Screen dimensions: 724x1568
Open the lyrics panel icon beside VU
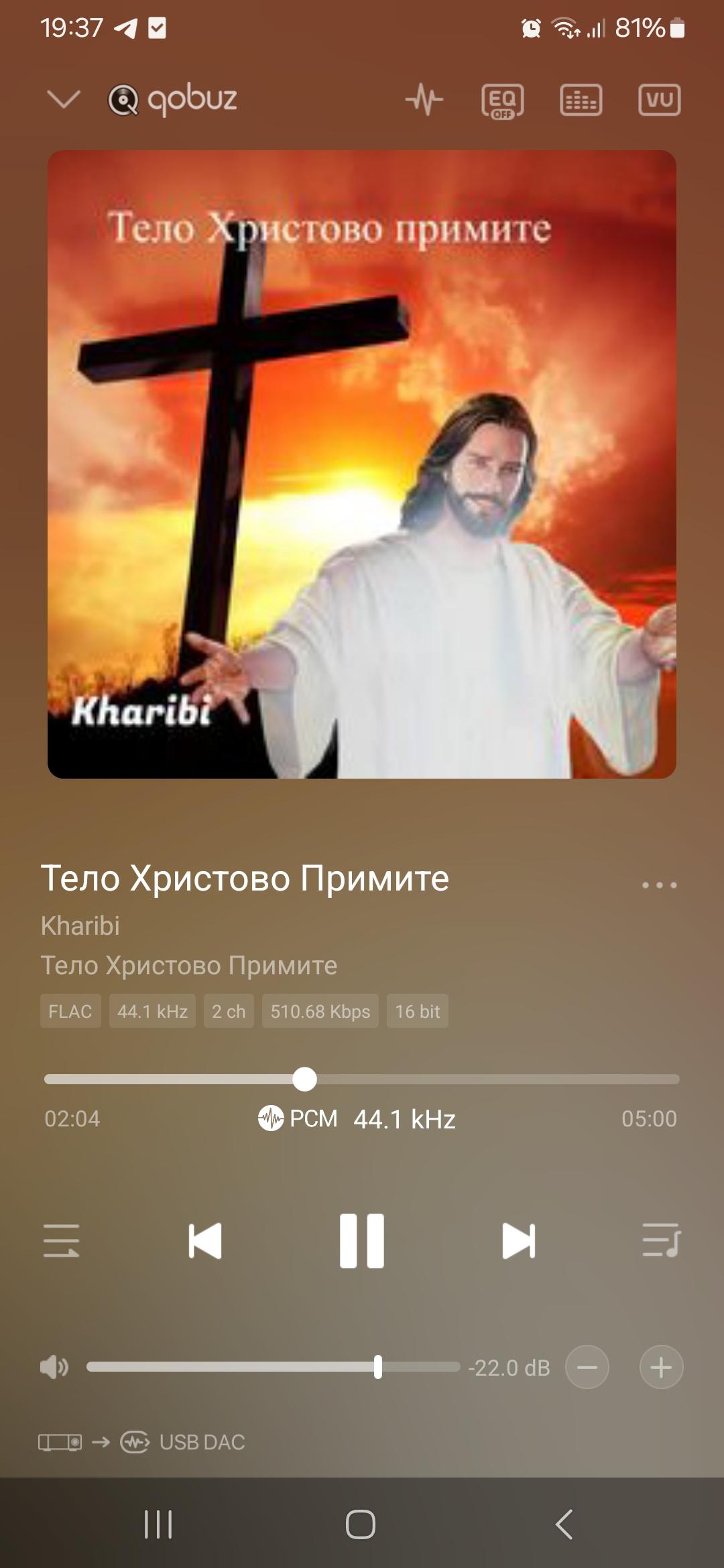click(x=581, y=100)
